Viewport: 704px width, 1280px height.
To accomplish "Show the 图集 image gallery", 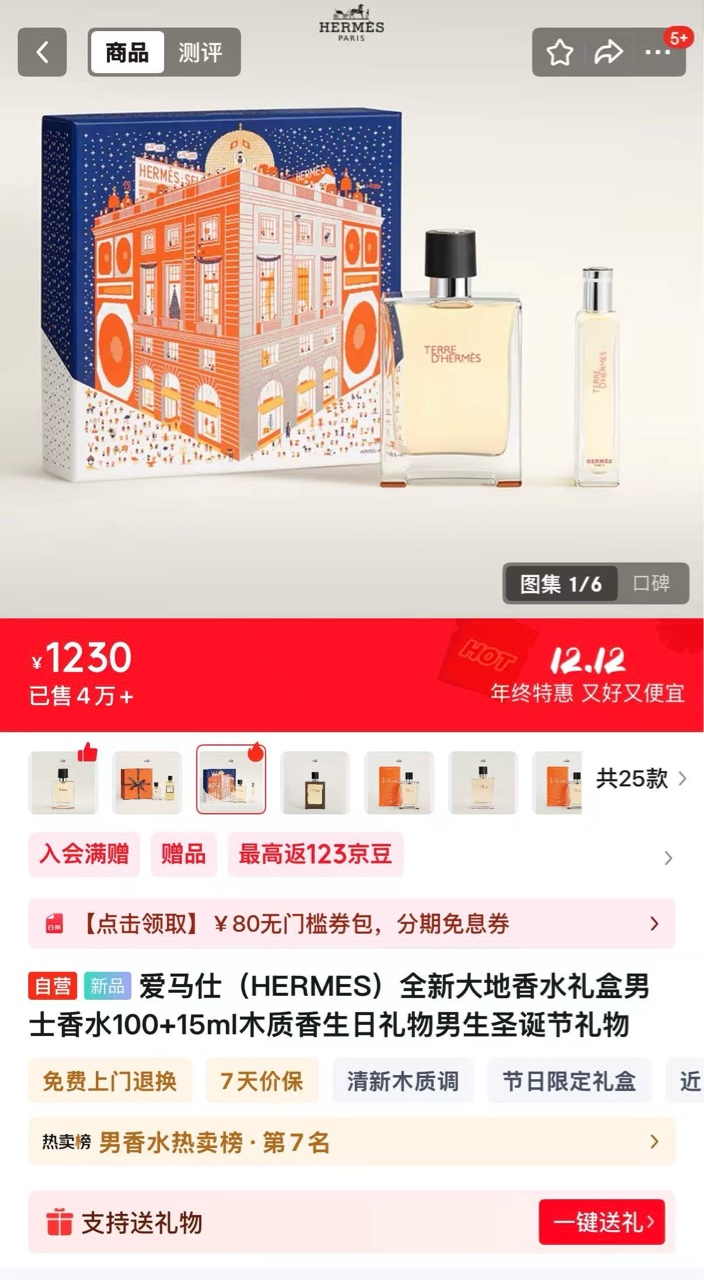I will click(561, 584).
